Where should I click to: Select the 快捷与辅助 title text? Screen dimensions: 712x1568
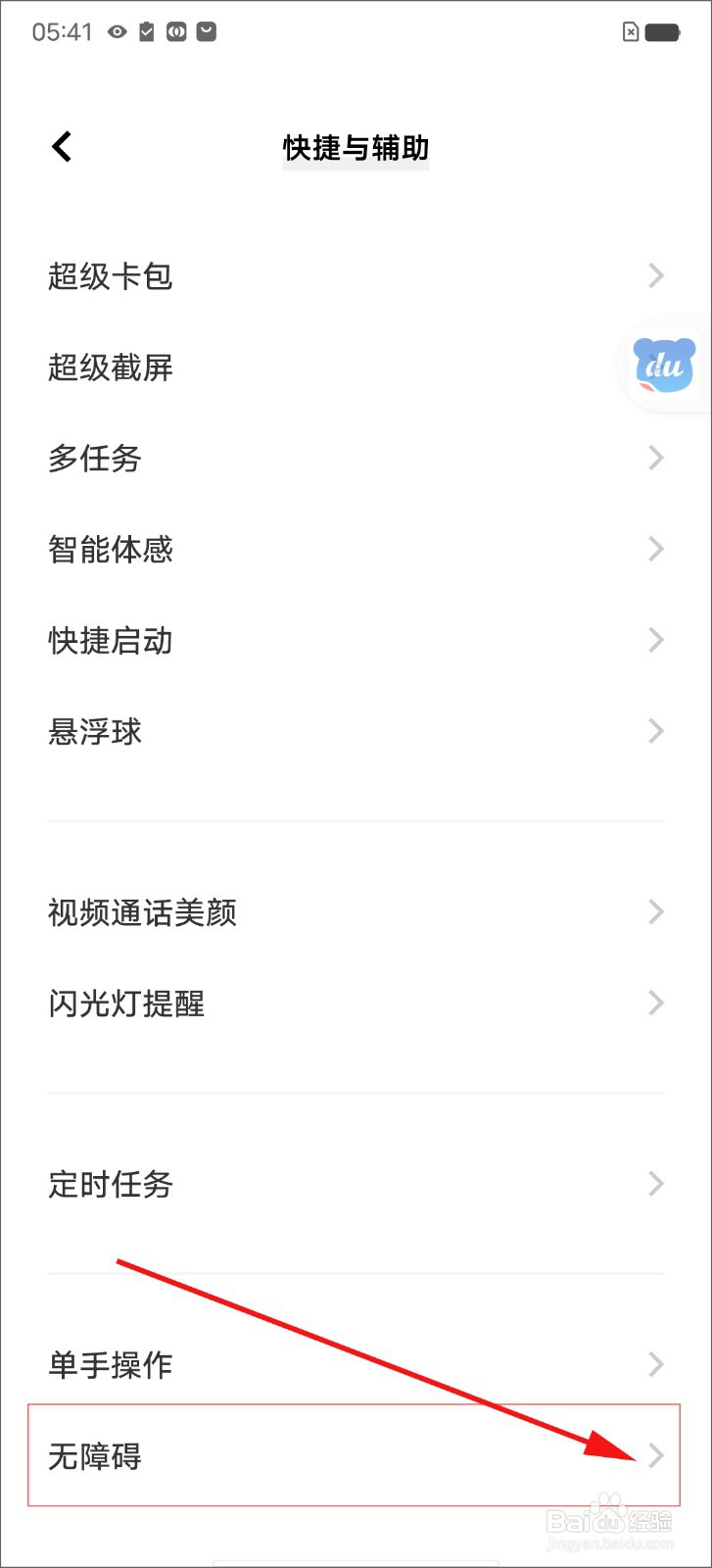pos(356,149)
